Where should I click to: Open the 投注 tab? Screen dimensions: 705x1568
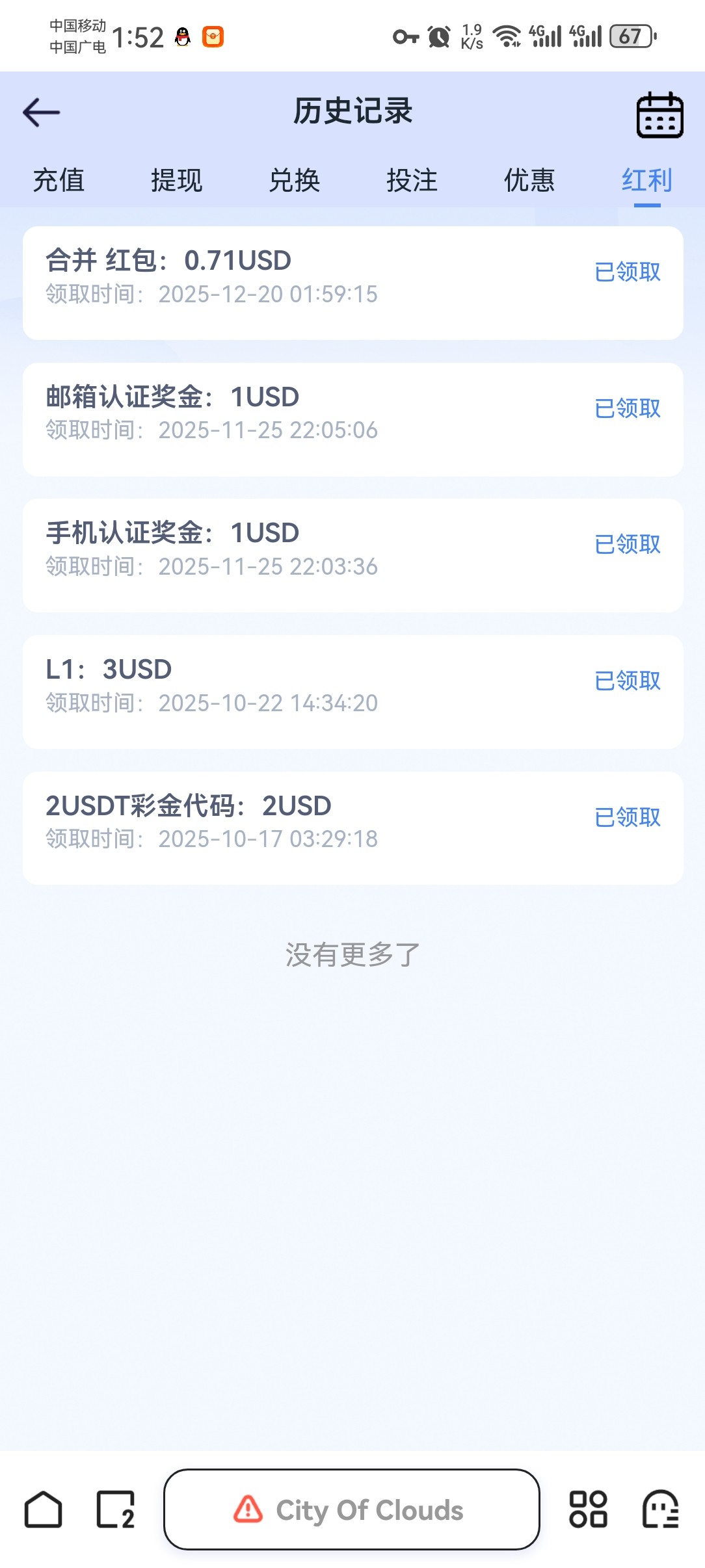click(x=412, y=180)
